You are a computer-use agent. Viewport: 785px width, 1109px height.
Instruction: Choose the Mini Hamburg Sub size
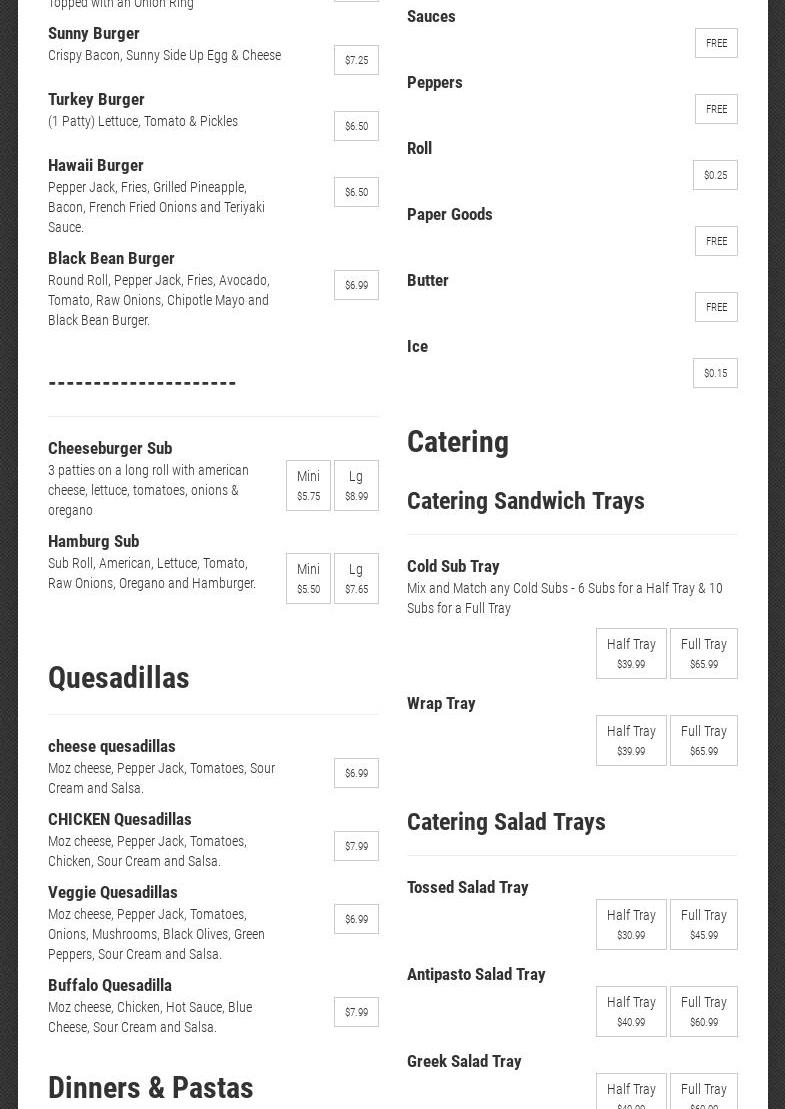[308, 579]
